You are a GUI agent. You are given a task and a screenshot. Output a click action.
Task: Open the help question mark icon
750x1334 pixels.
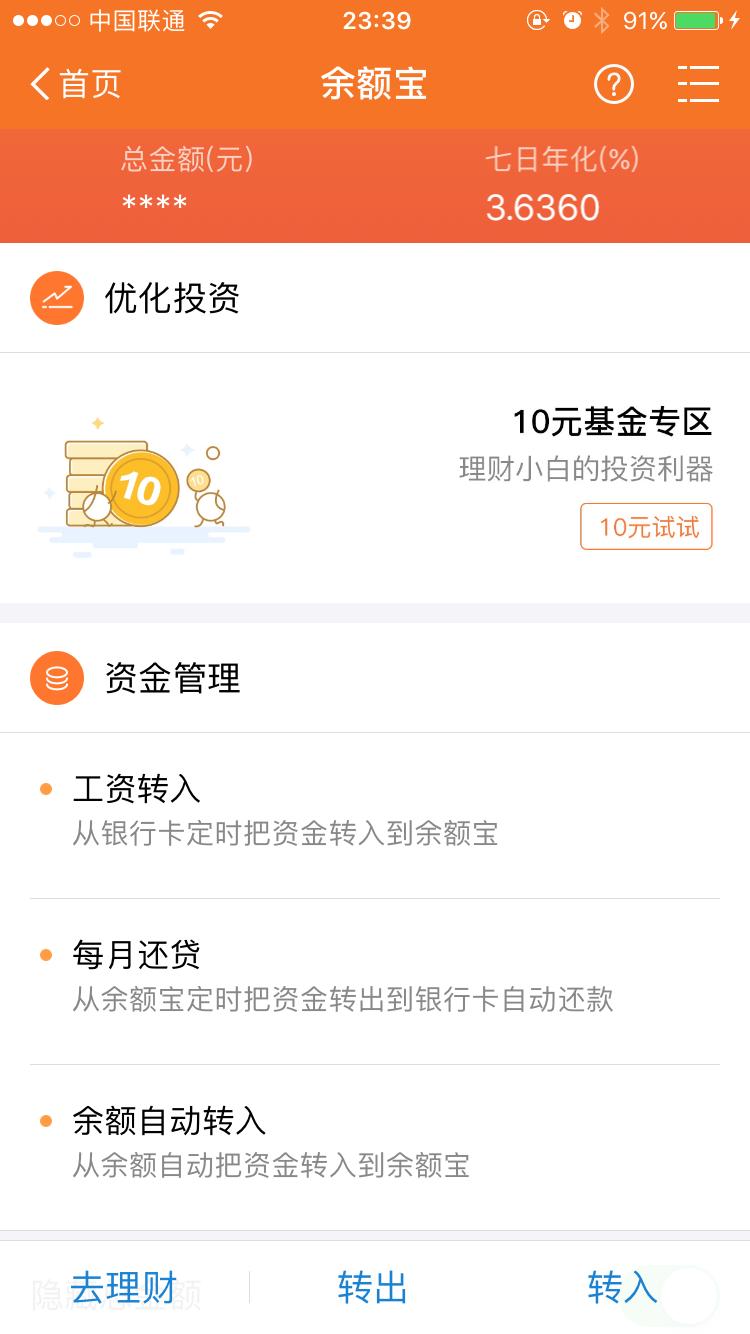[x=613, y=84]
